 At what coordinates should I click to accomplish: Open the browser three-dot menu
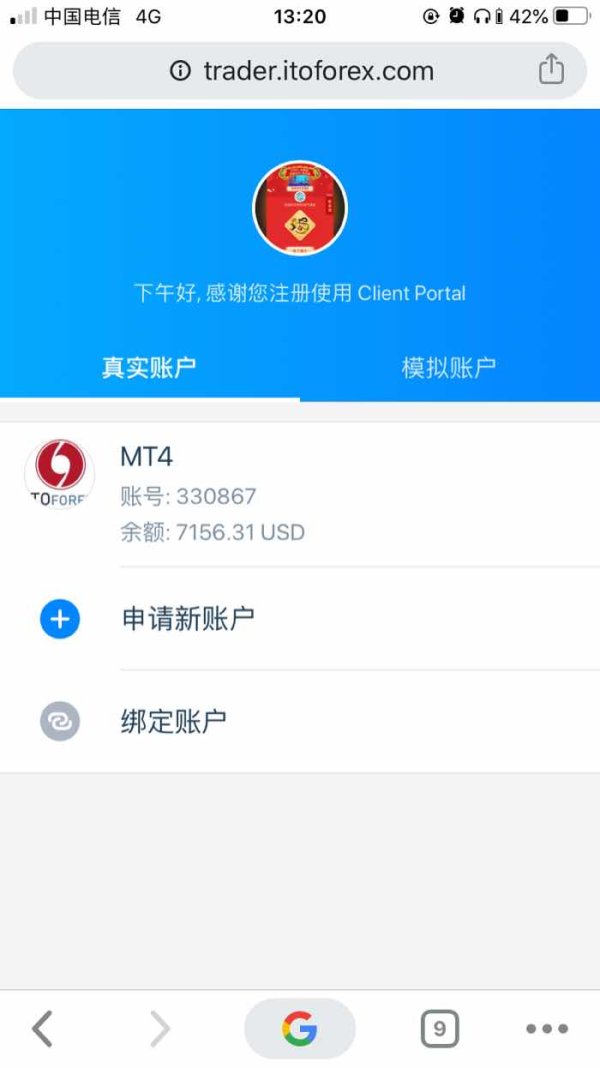coord(547,1028)
